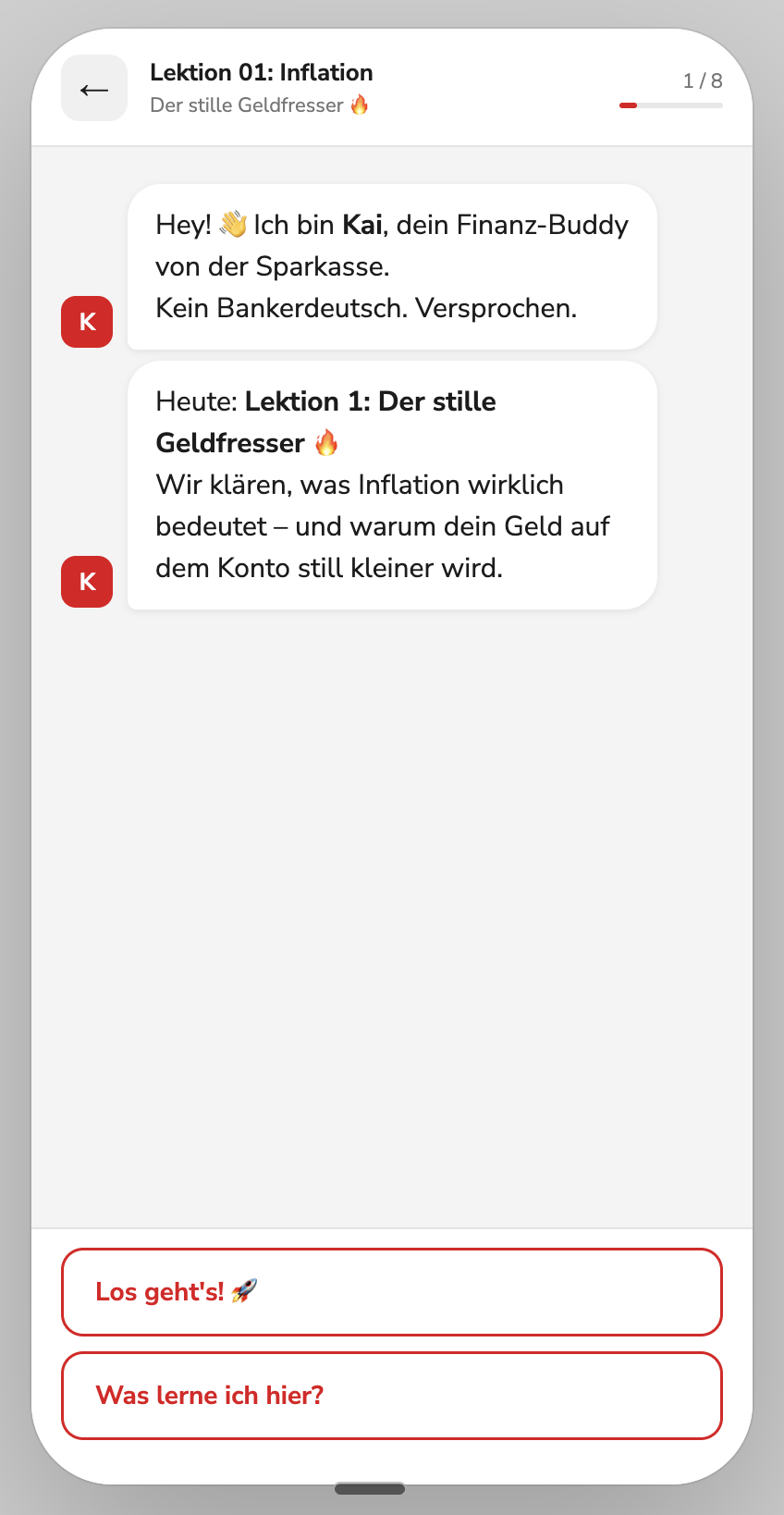
Task: Click the chat bubble describing Lektion 1
Action: 391,485
